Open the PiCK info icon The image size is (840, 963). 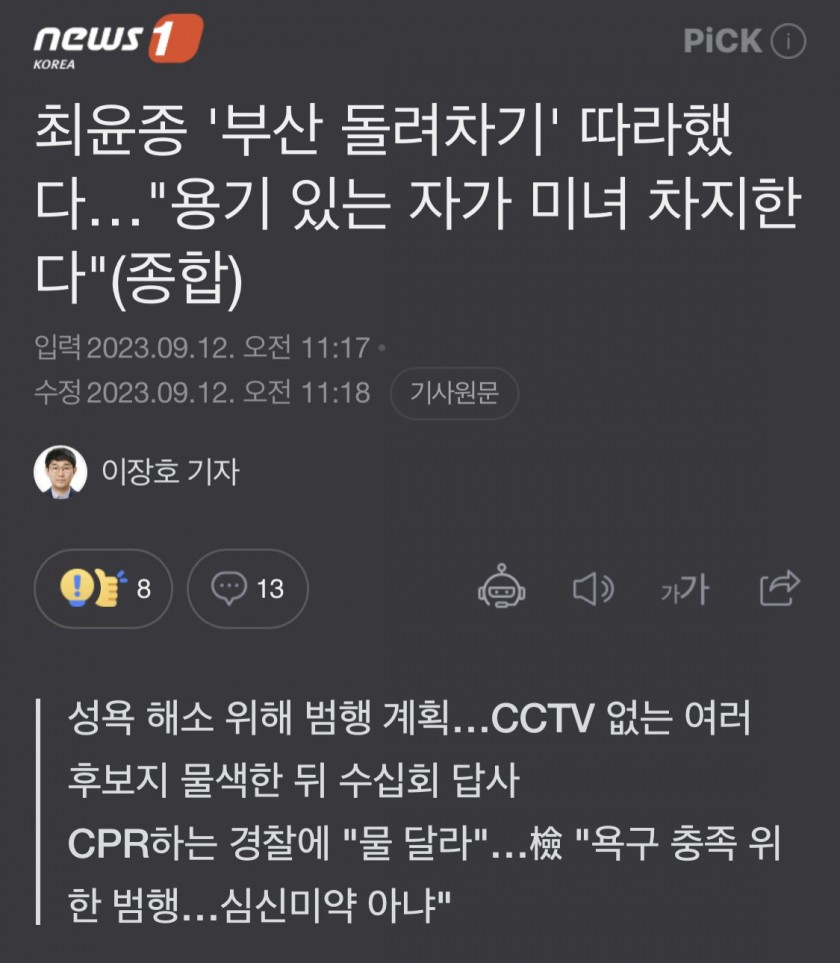click(x=788, y=41)
